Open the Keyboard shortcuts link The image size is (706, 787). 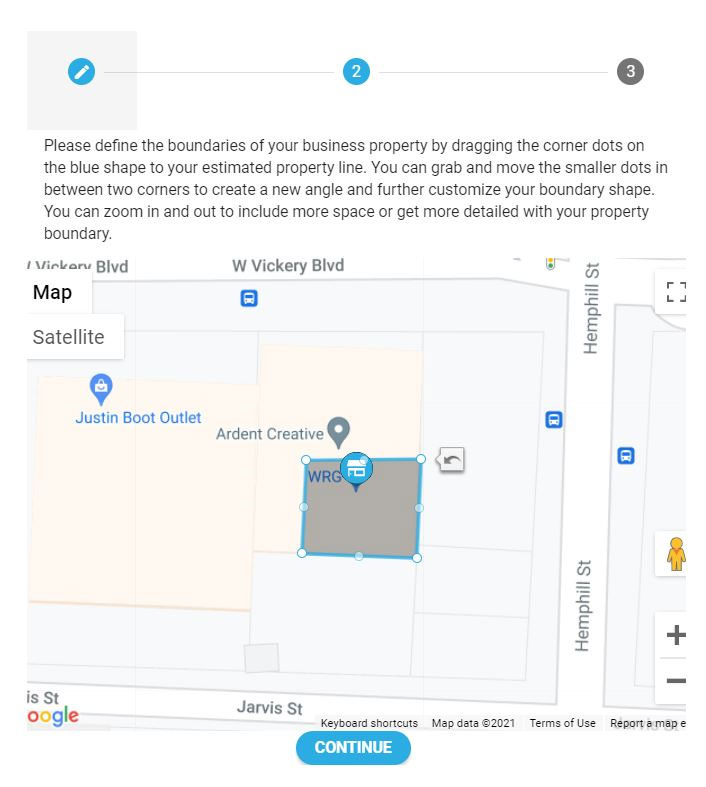[x=369, y=723]
